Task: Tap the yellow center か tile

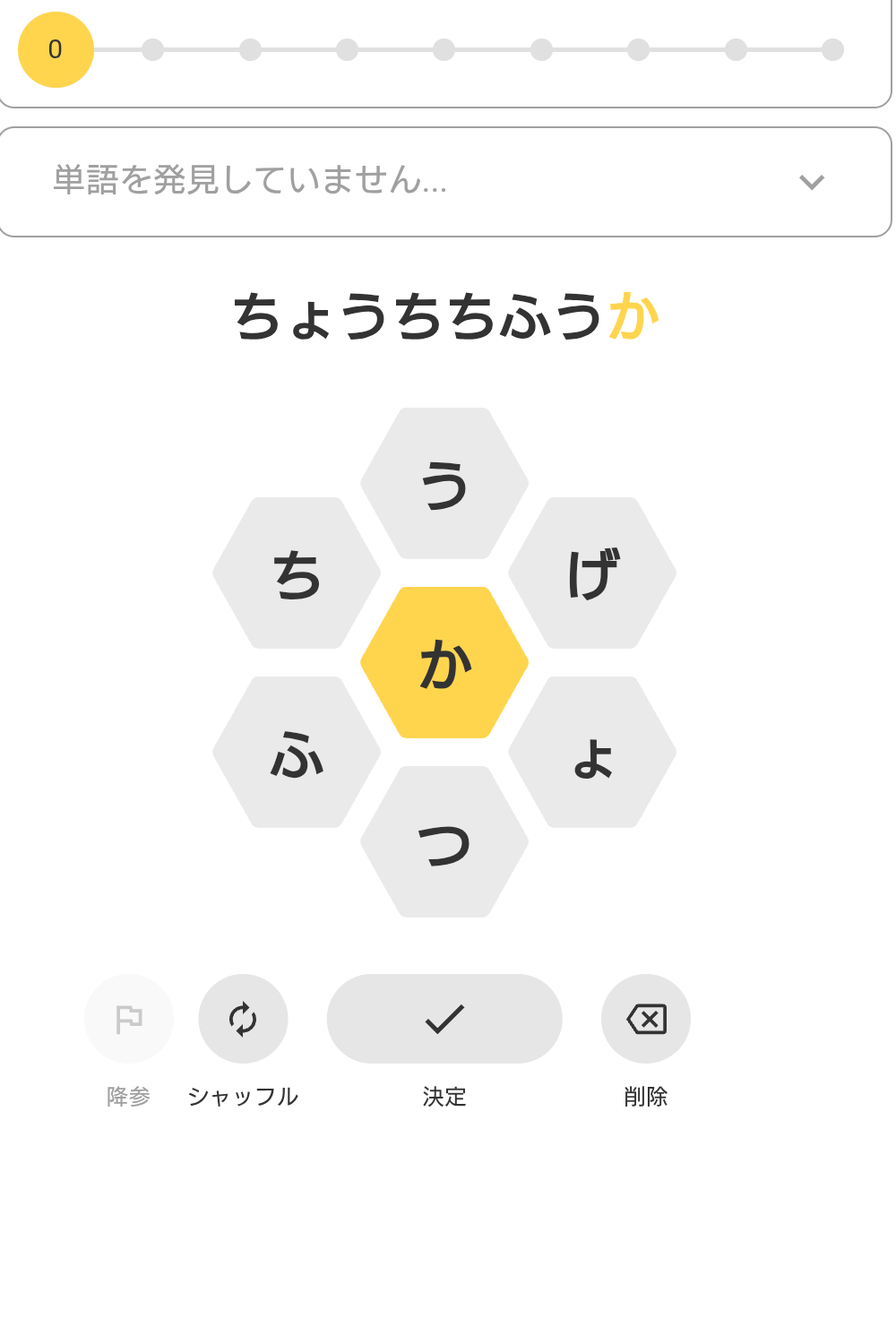Action: coord(444,663)
